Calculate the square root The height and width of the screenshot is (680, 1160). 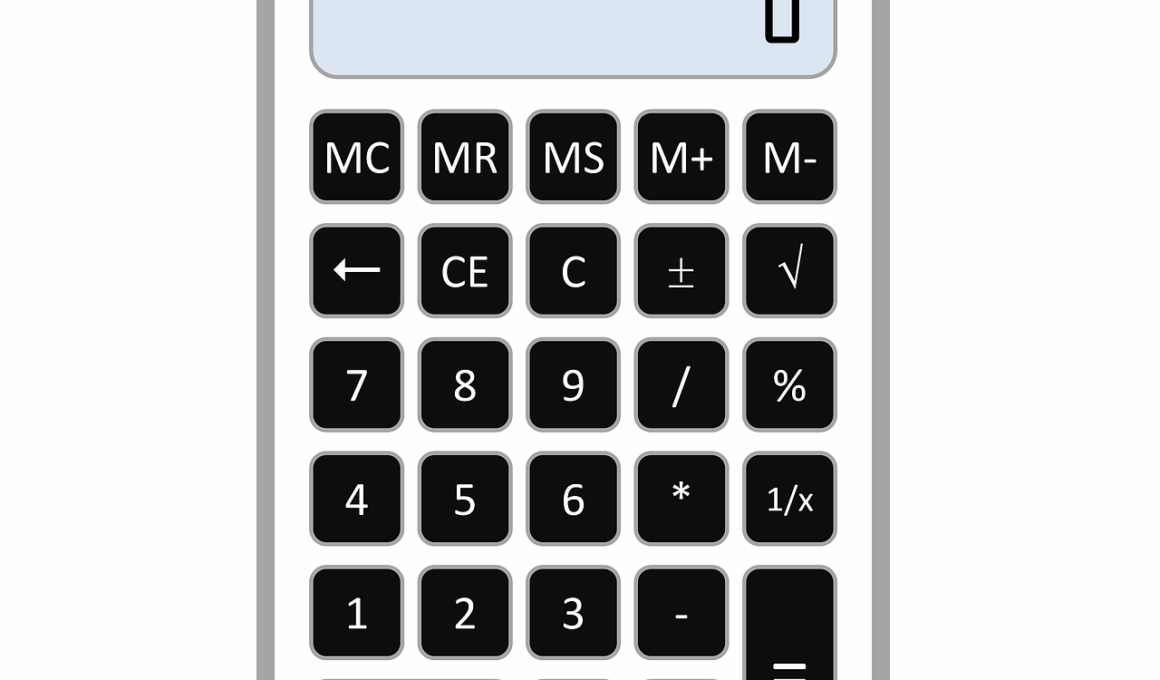[789, 271]
